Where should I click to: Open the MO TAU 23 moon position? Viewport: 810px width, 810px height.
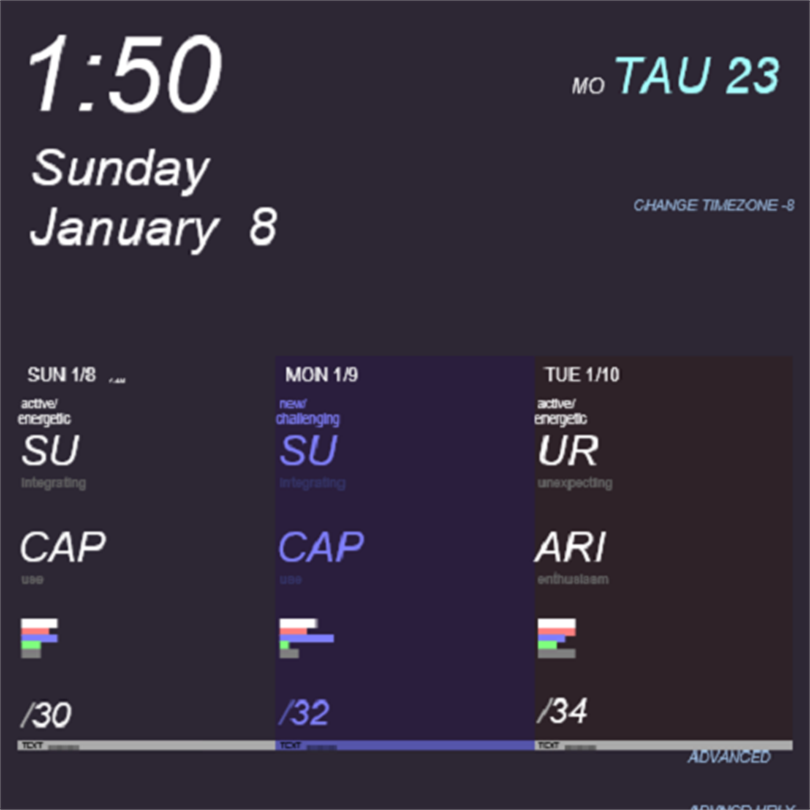676,78
